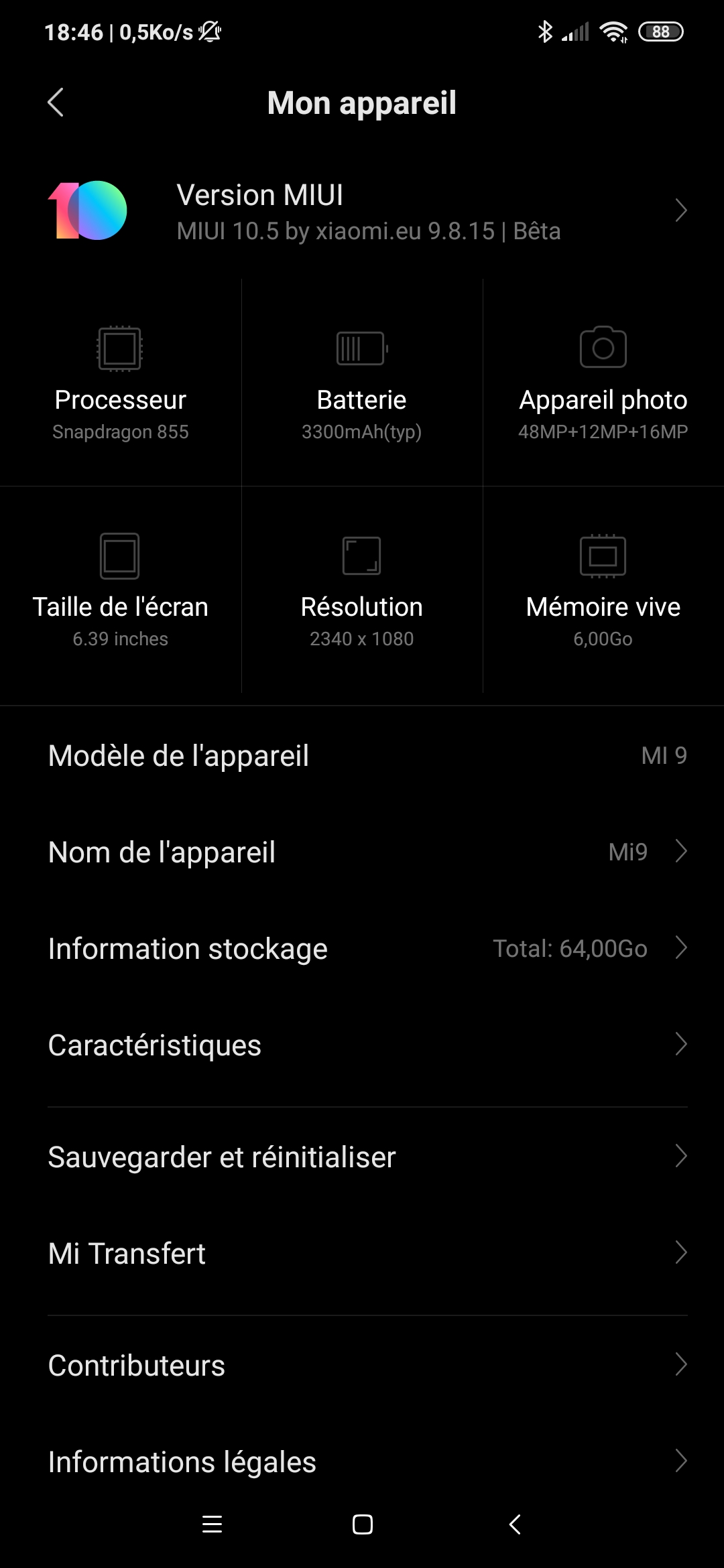Screen dimensions: 724x1568
Task: Open the Version MIUI details
Action: pyautogui.click(x=362, y=211)
